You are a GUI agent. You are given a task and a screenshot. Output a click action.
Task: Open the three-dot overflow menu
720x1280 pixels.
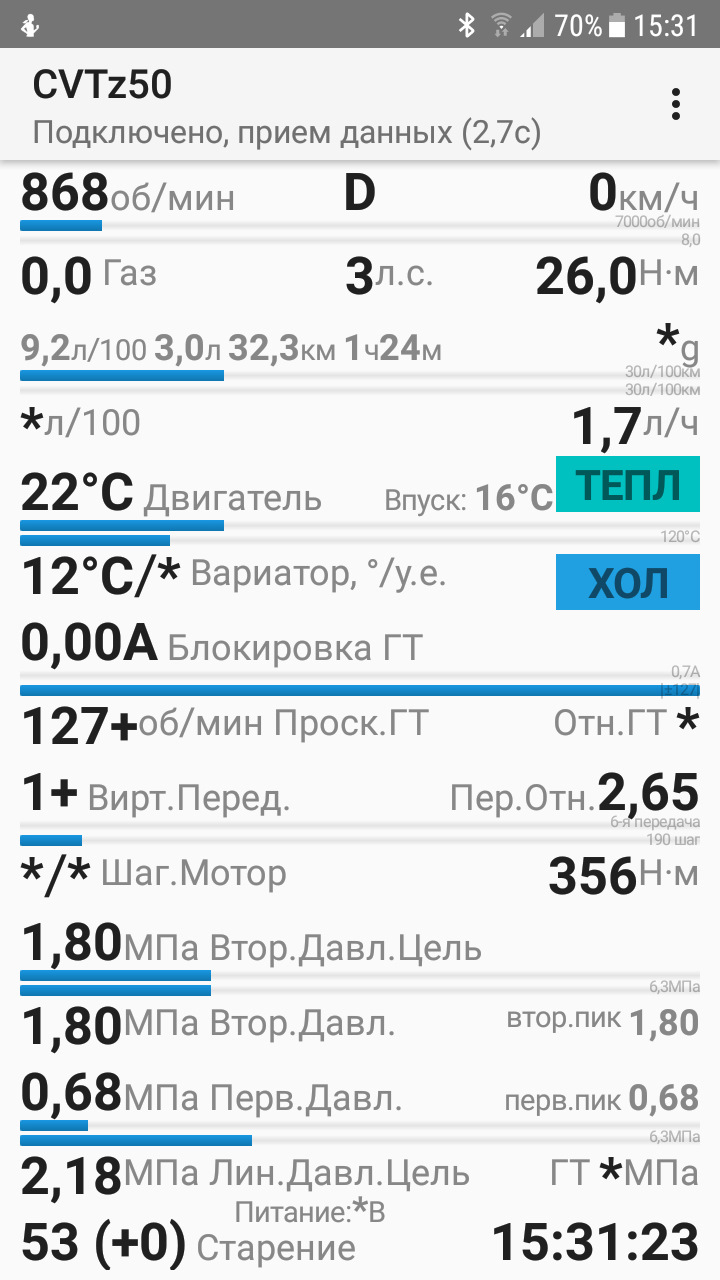click(x=677, y=104)
